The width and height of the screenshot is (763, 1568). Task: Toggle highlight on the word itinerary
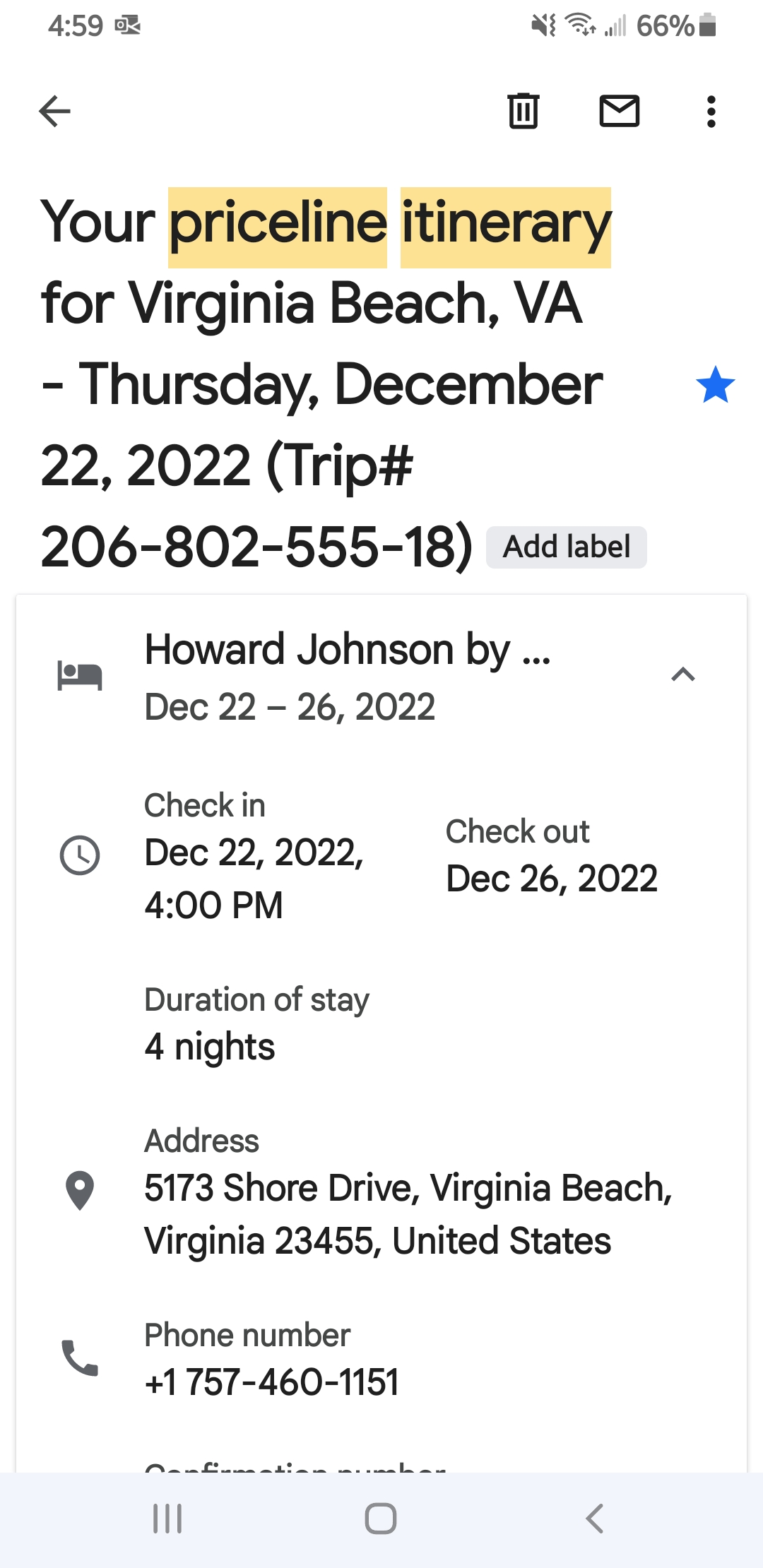(504, 223)
